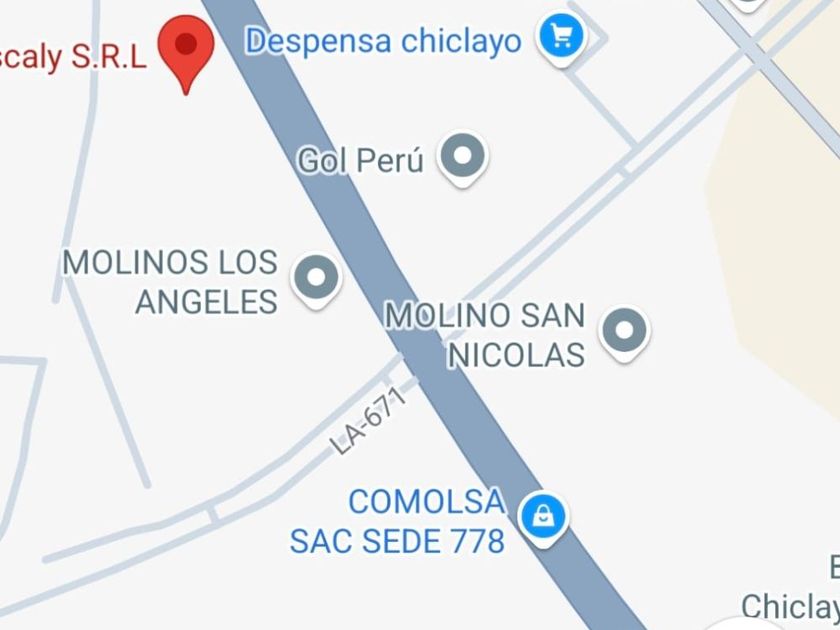This screenshot has width=840, height=630.
Task: Tap the red S.R.L location pin
Action: pos(186,54)
